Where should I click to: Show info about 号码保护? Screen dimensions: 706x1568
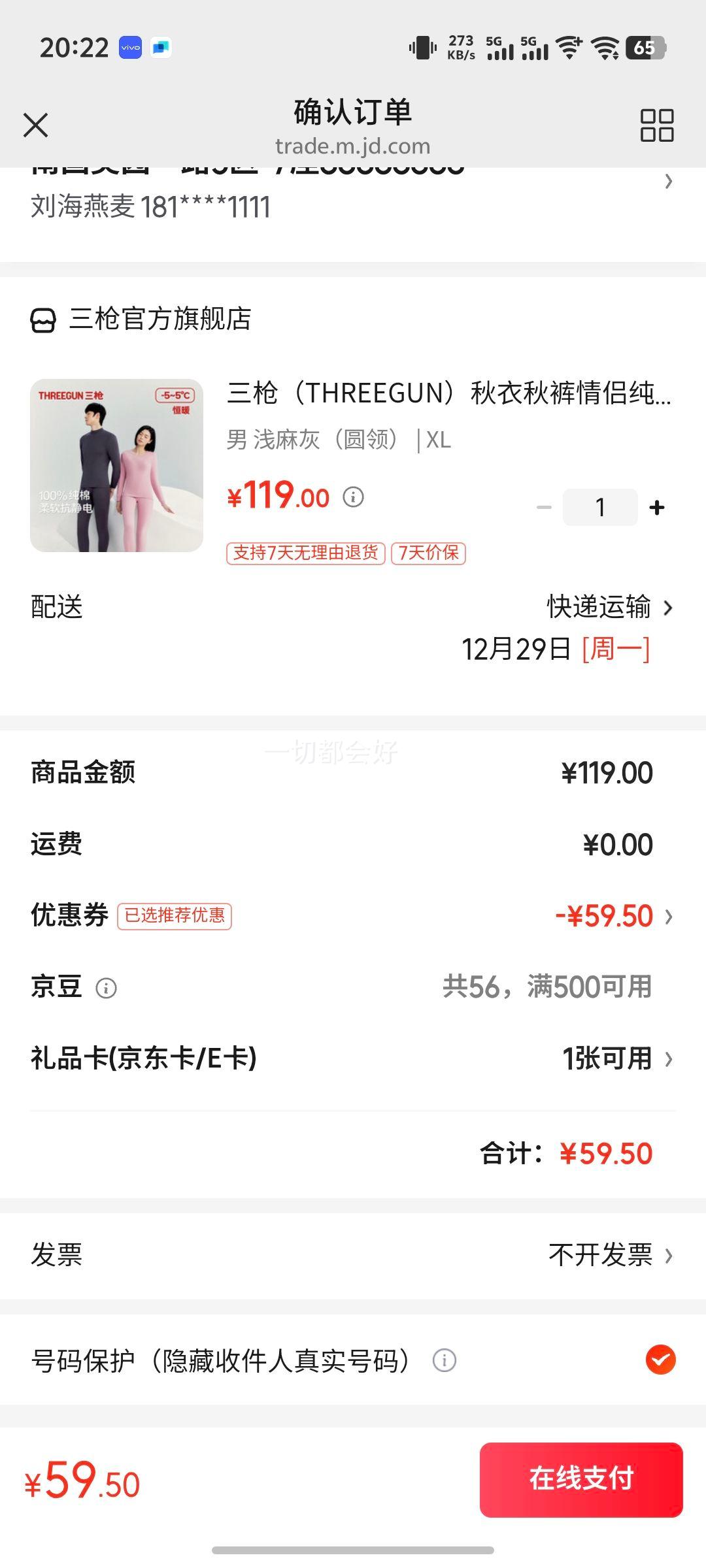coord(445,1361)
